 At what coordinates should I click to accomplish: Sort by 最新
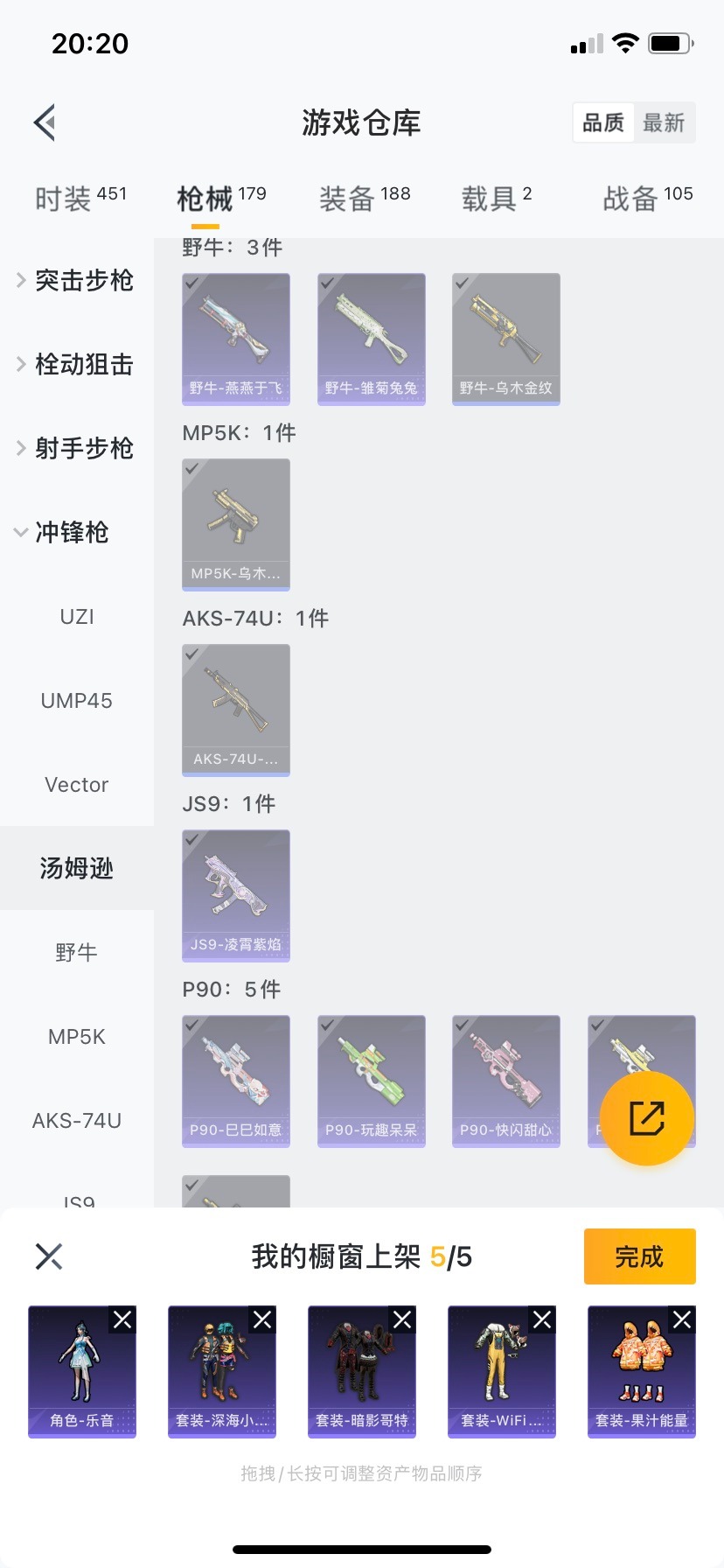tap(664, 122)
